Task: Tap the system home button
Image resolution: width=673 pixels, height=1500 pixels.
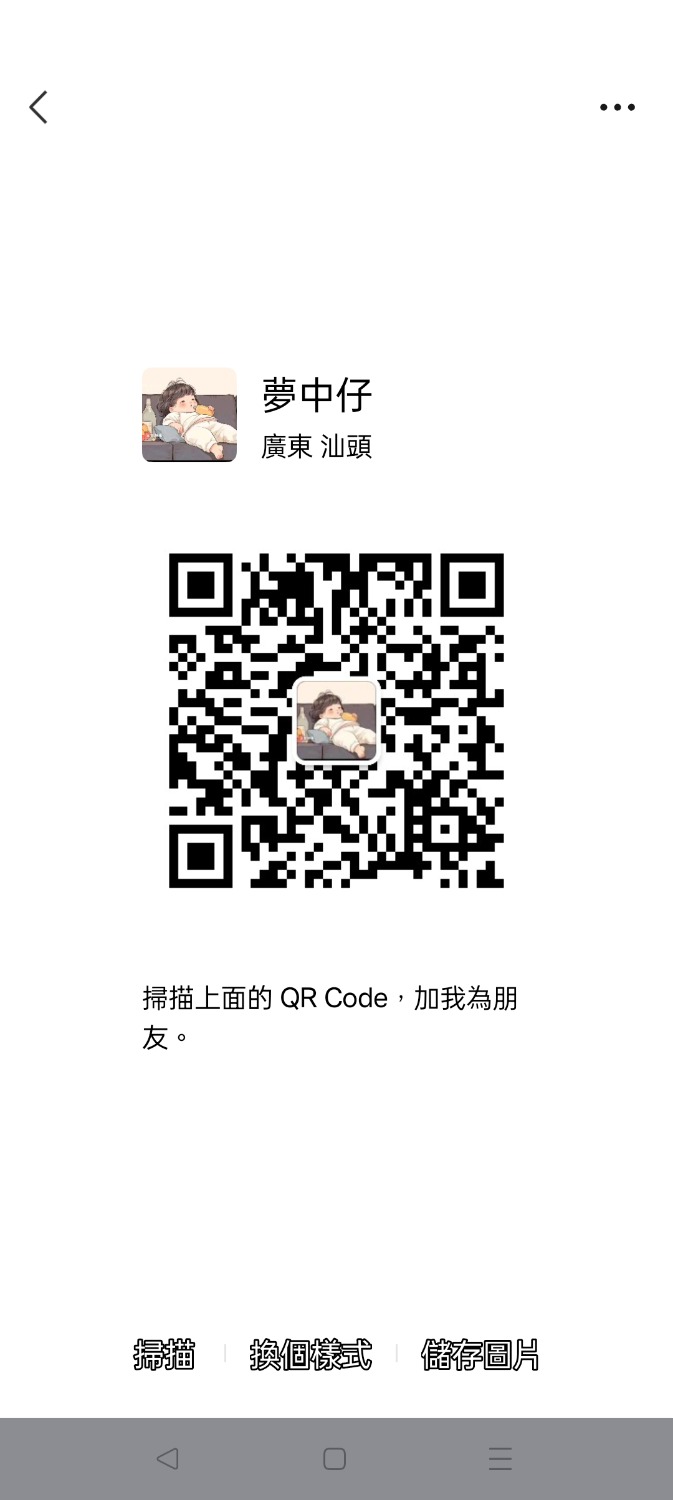Action: click(x=335, y=1459)
